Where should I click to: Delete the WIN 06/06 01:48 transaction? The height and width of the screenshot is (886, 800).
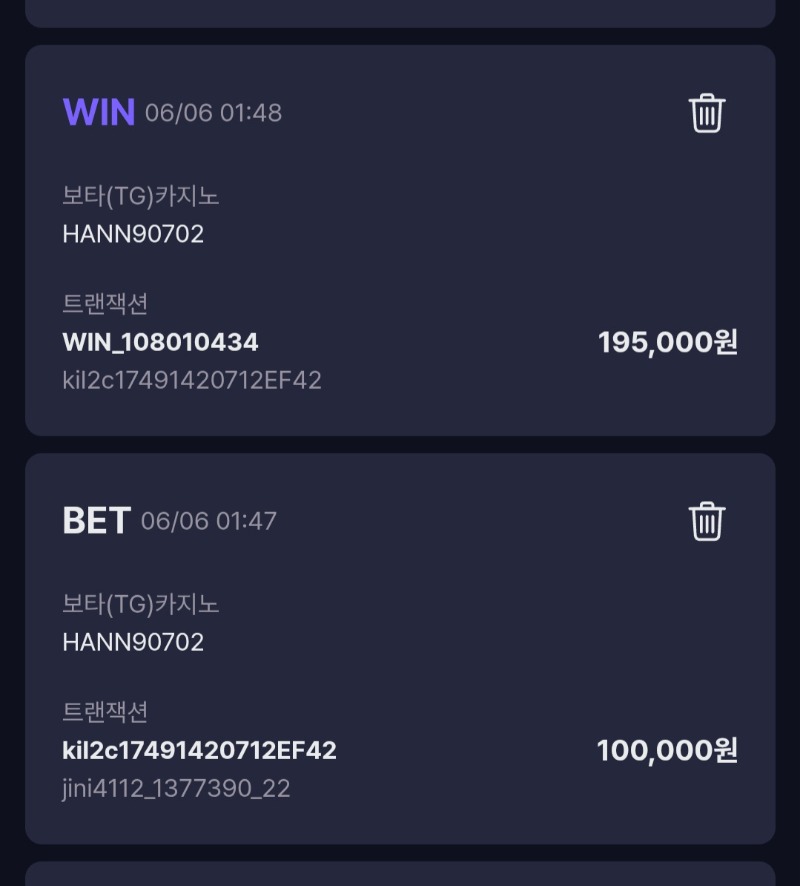706,113
